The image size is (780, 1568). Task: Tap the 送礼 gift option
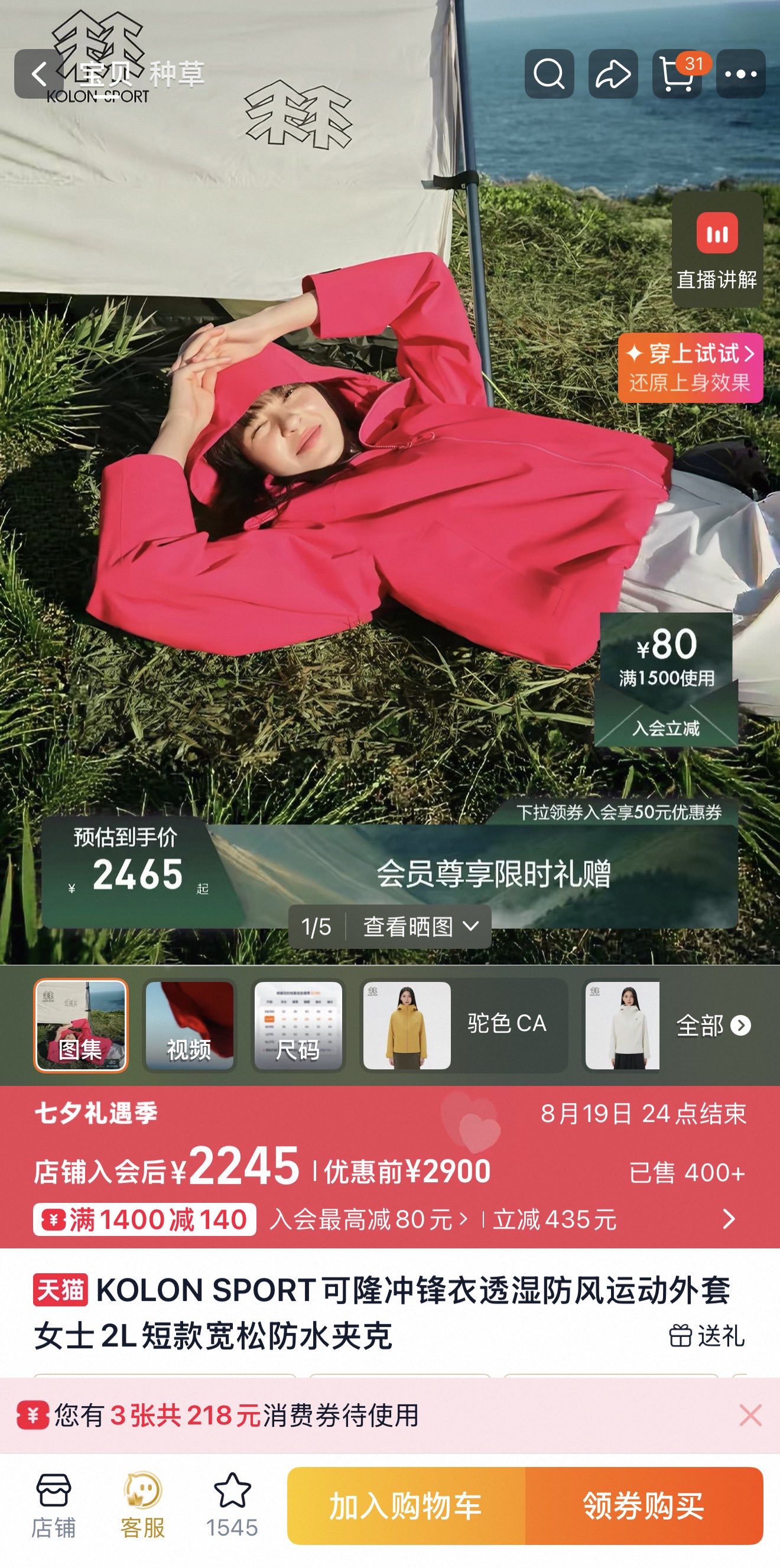coord(707,1336)
